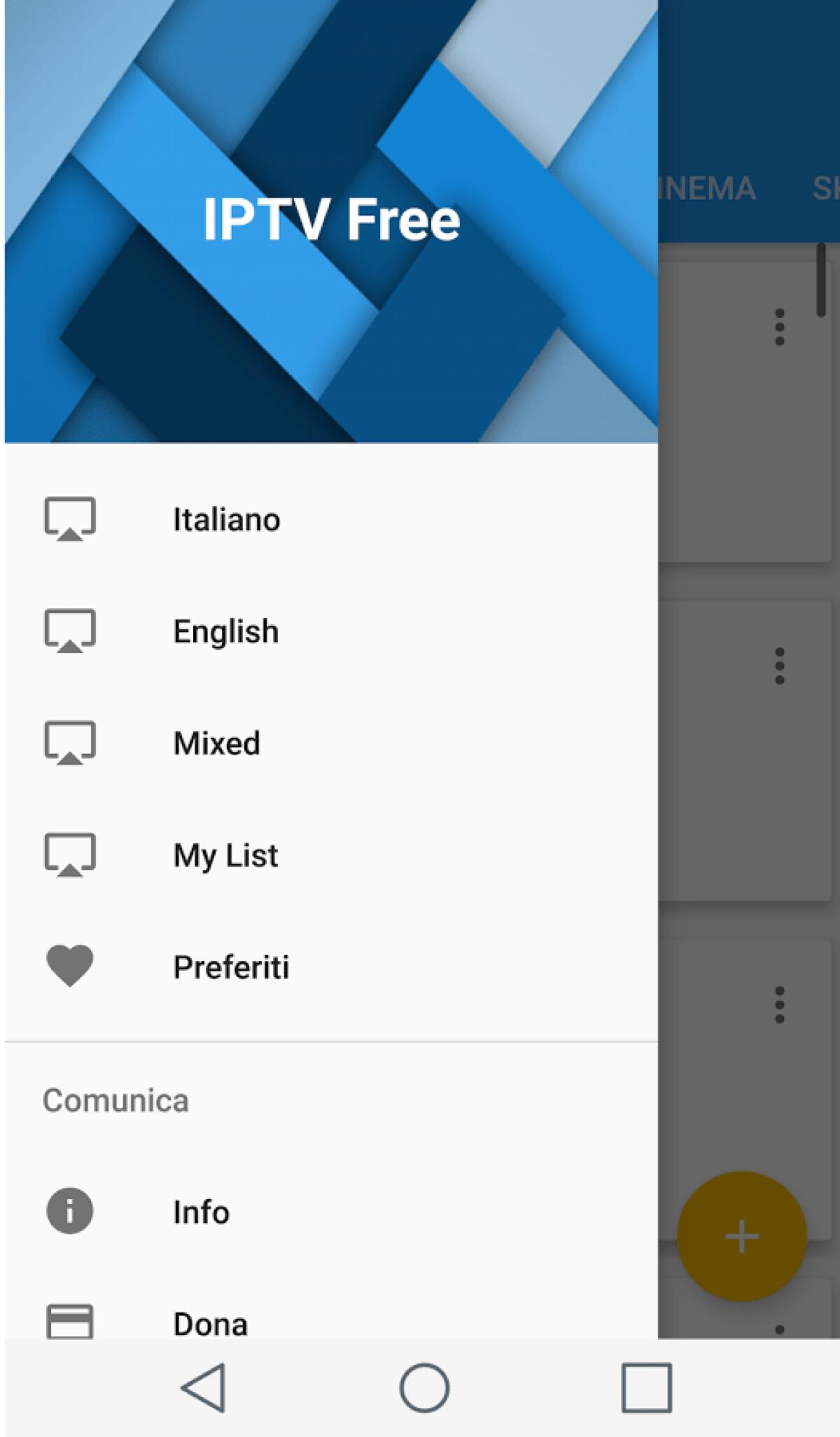
Task: Select the Mixed channels screen icon
Action: 70,742
